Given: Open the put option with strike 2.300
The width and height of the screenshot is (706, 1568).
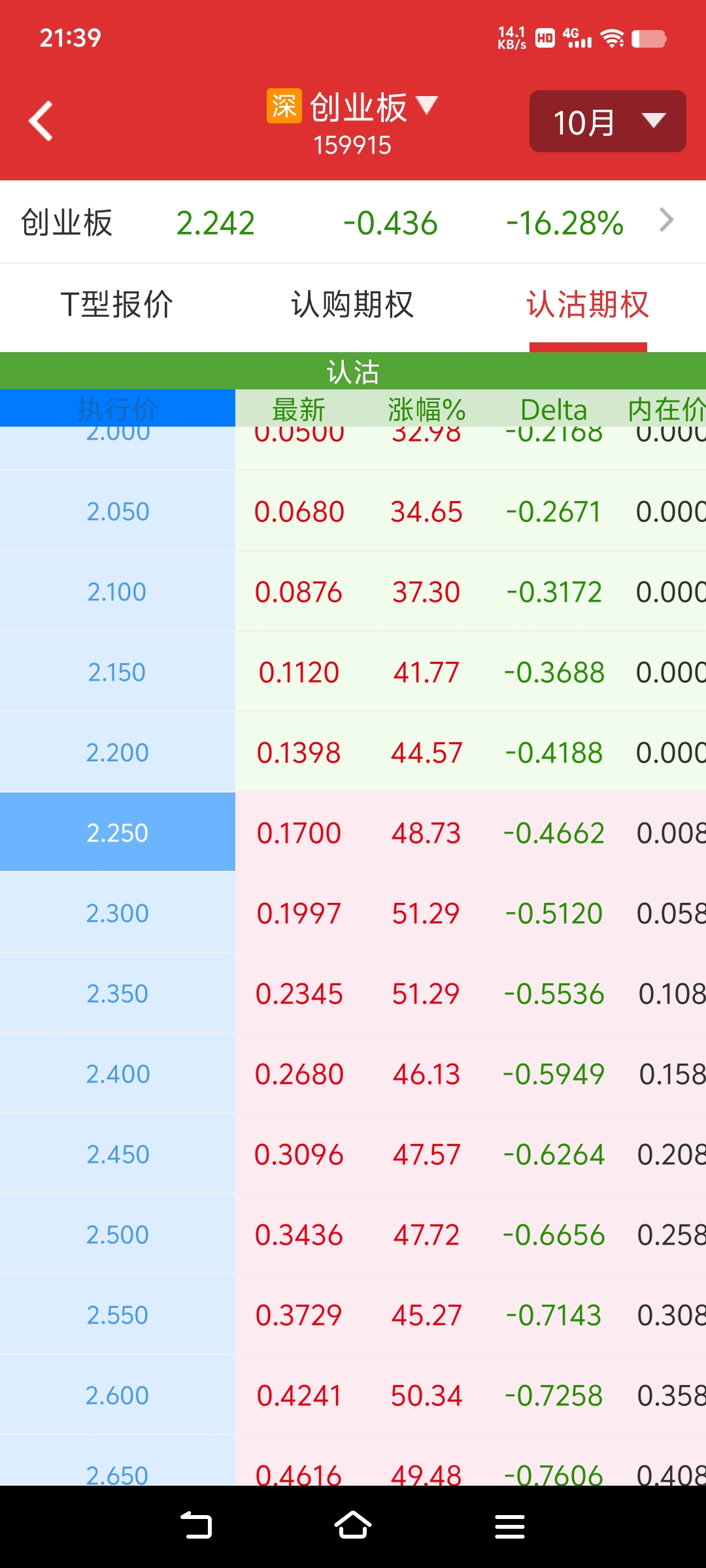Looking at the screenshot, I should pyautogui.click(x=353, y=913).
